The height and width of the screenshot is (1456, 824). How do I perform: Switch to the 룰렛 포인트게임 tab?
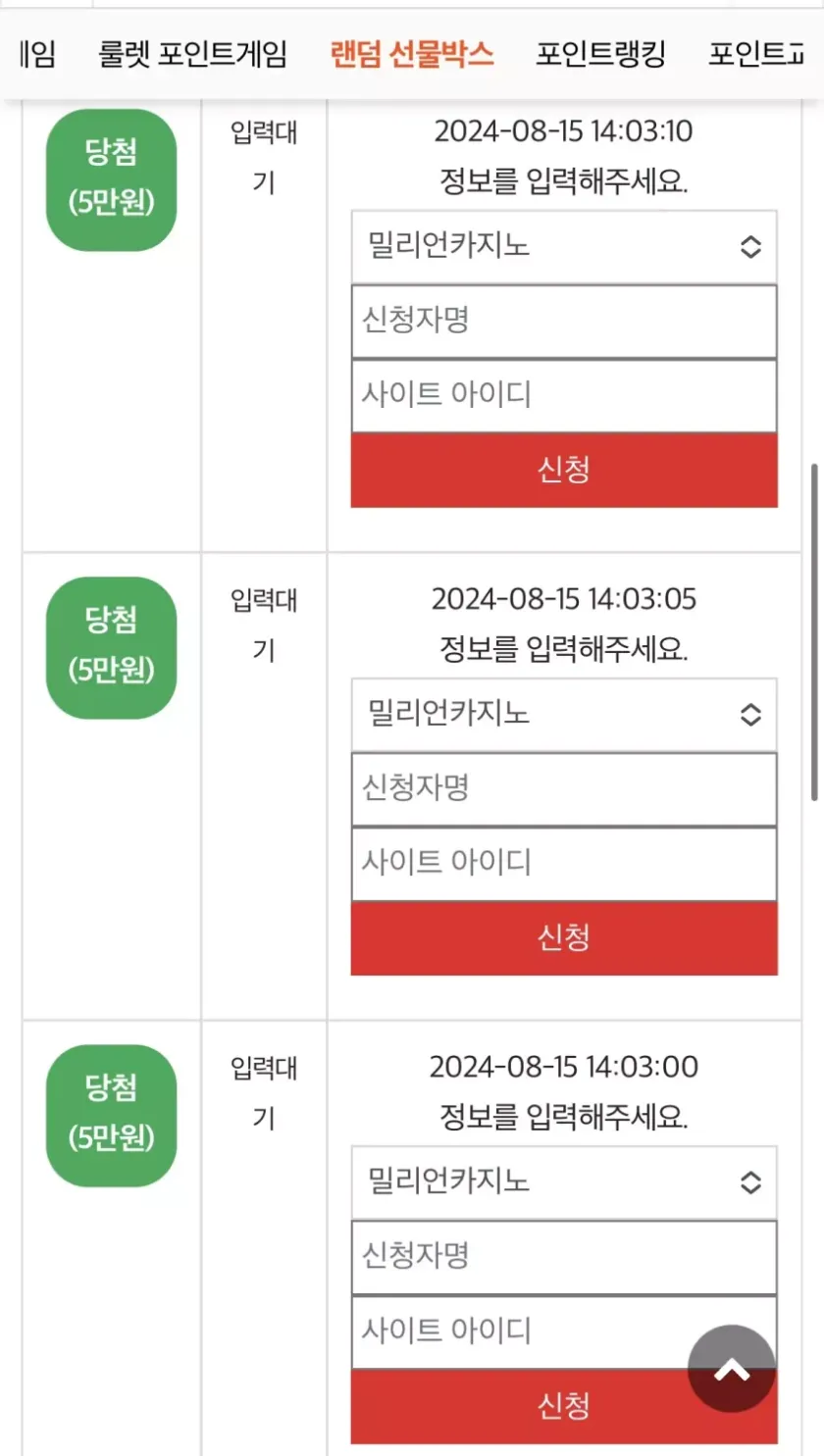click(192, 54)
